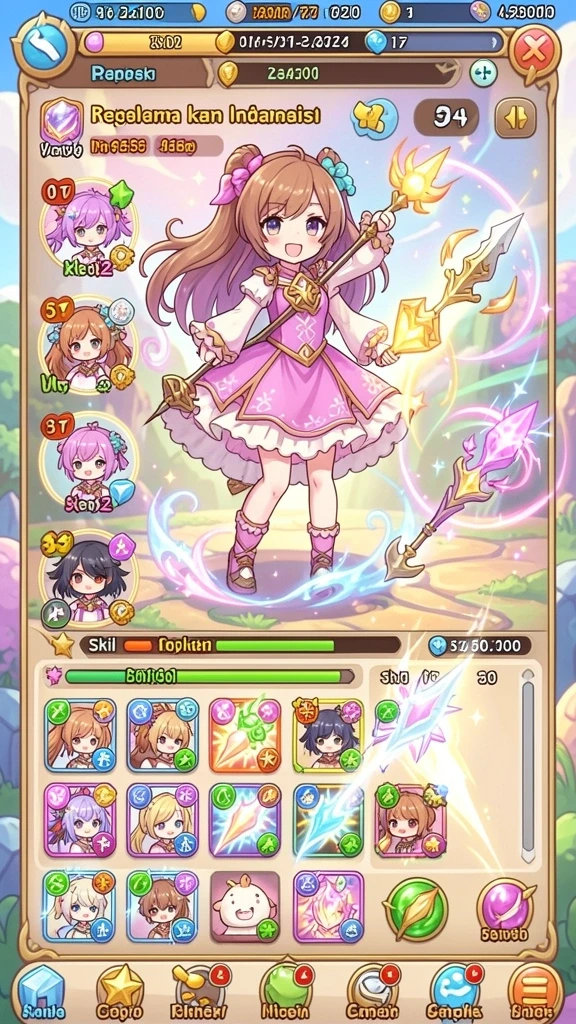
Task: Tap the green orb button
Action: coord(415,908)
